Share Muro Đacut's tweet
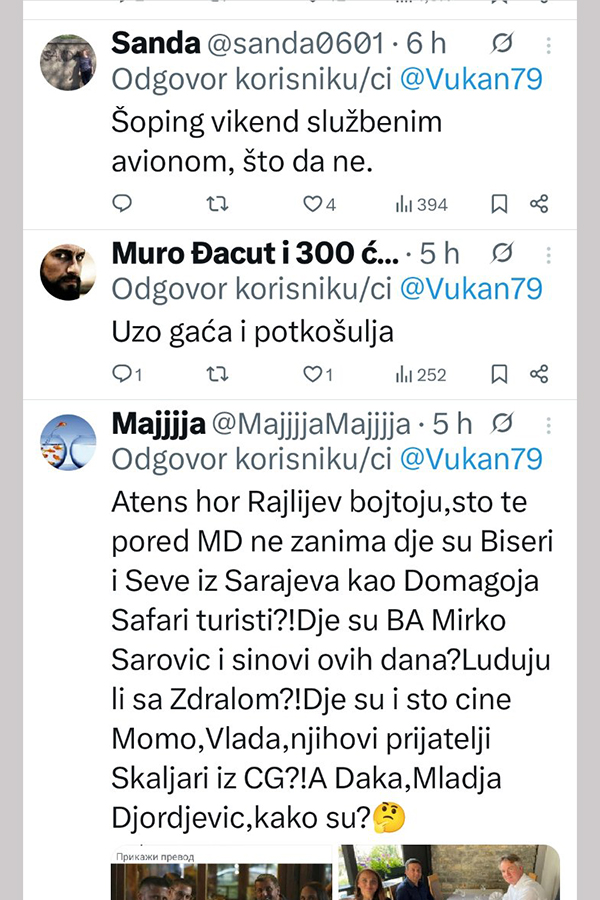The image size is (600, 900). click(x=539, y=374)
